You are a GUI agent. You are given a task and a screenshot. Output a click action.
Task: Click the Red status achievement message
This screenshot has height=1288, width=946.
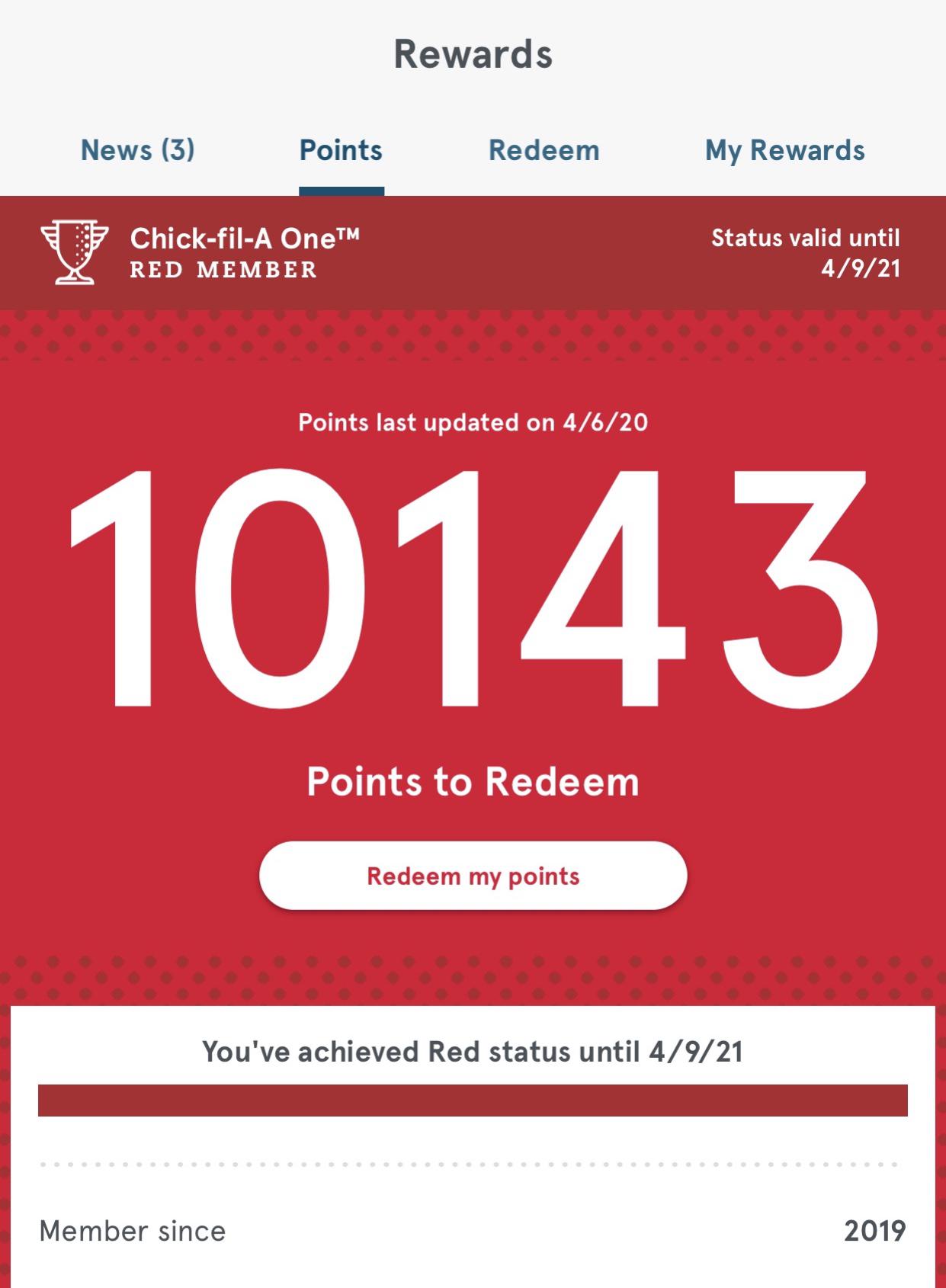(473, 1053)
